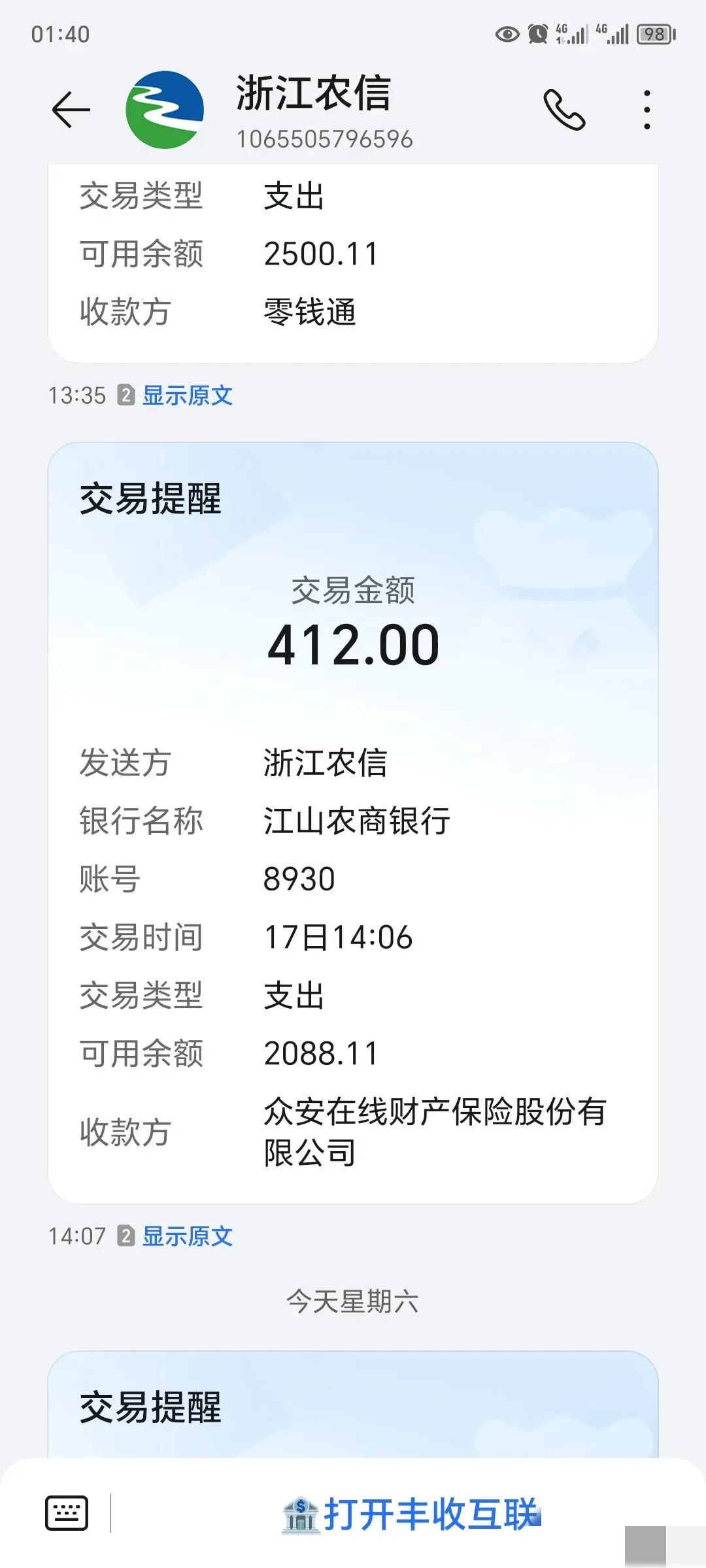706x1568 pixels.
Task: Switch to keyboard input
Action: (x=67, y=1512)
